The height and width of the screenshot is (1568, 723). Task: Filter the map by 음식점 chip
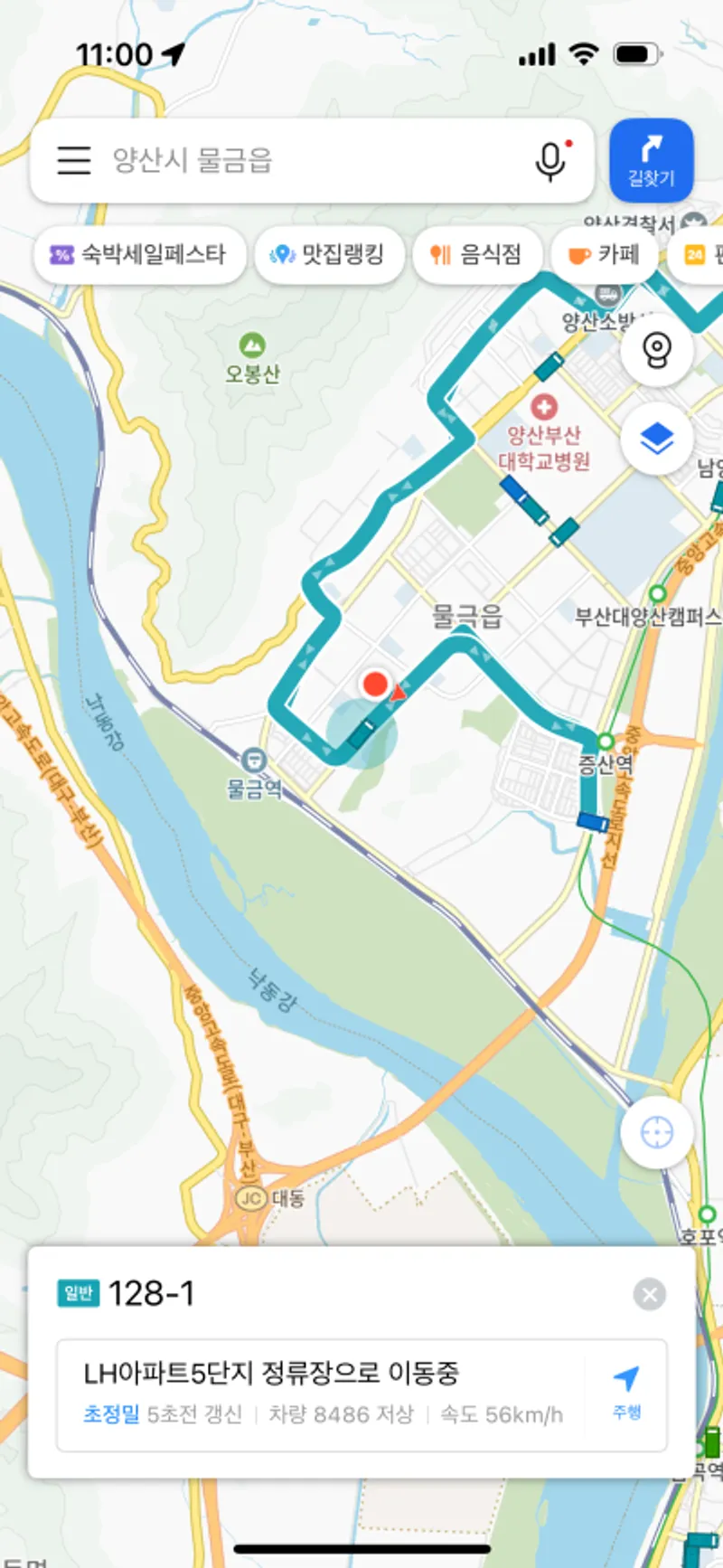pyautogui.click(x=477, y=255)
